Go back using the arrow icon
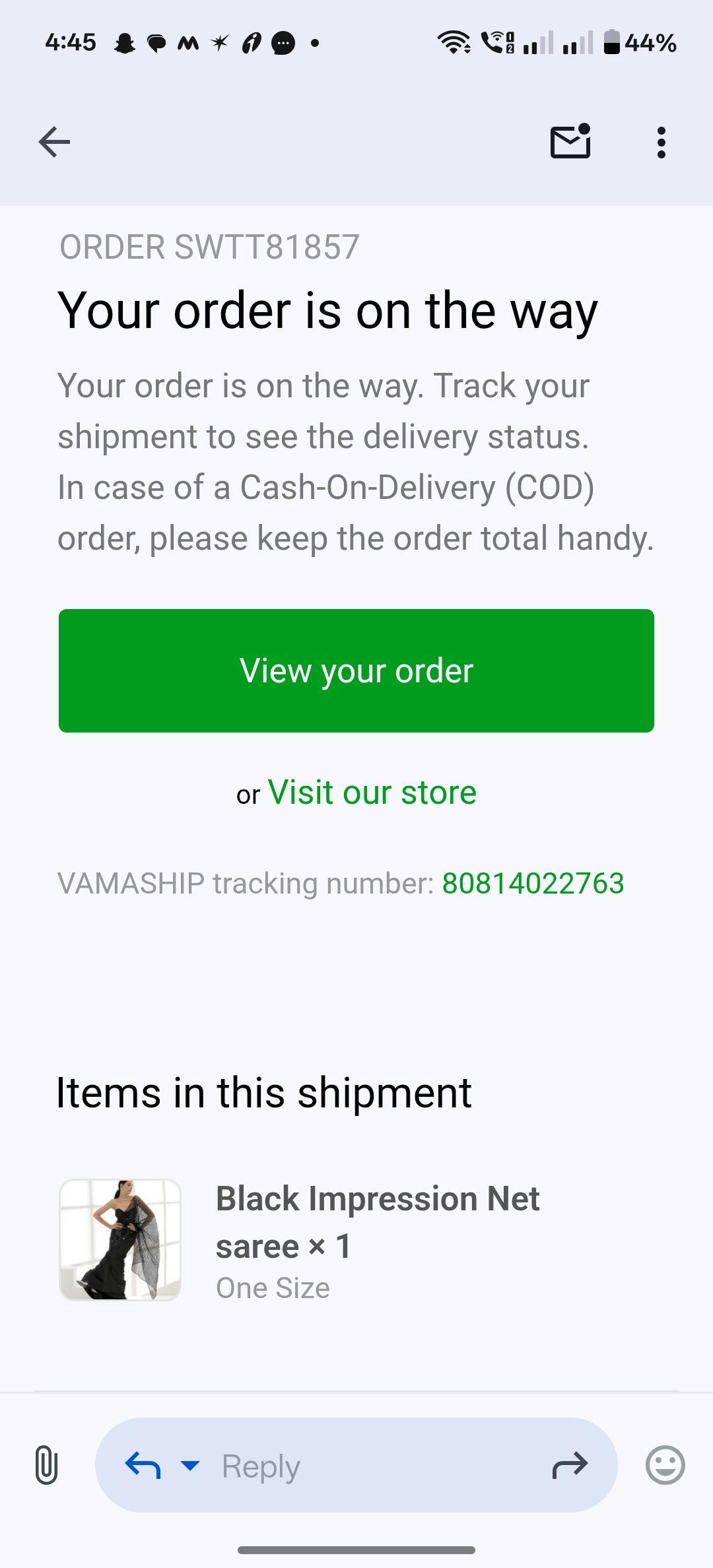Image resolution: width=713 pixels, height=1568 pixels. coord(54,142)
